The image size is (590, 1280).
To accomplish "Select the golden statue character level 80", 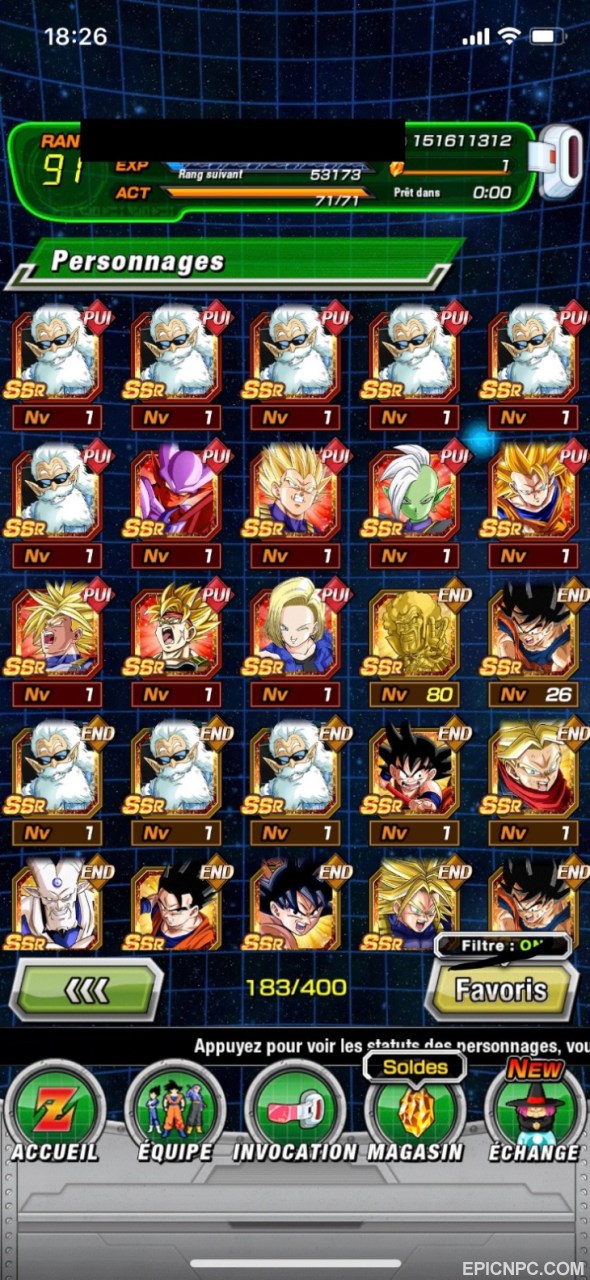I will coord(415,641).
